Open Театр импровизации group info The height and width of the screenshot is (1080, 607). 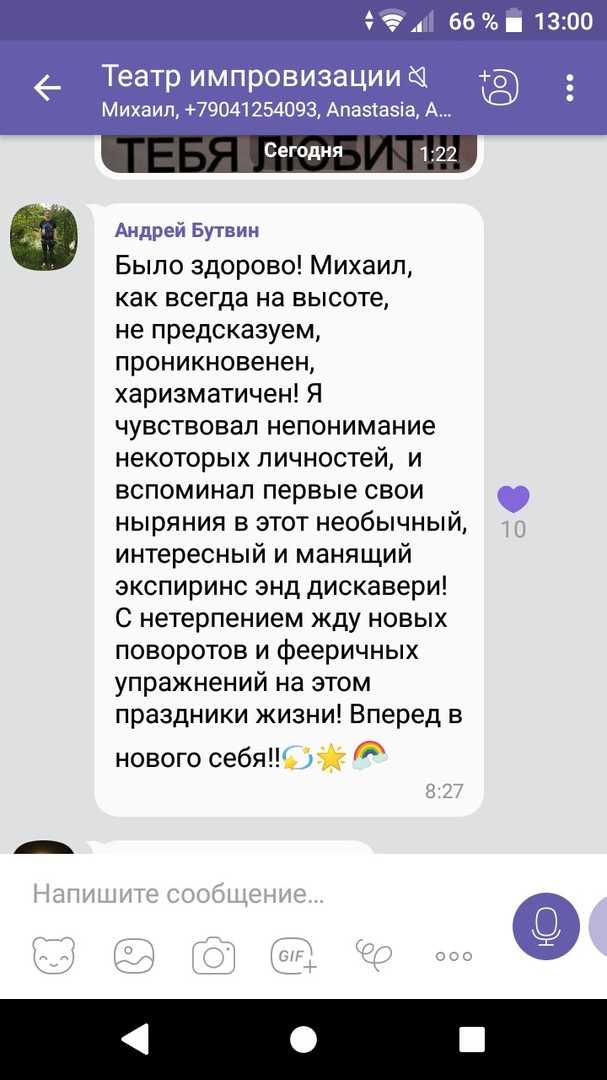276,88
